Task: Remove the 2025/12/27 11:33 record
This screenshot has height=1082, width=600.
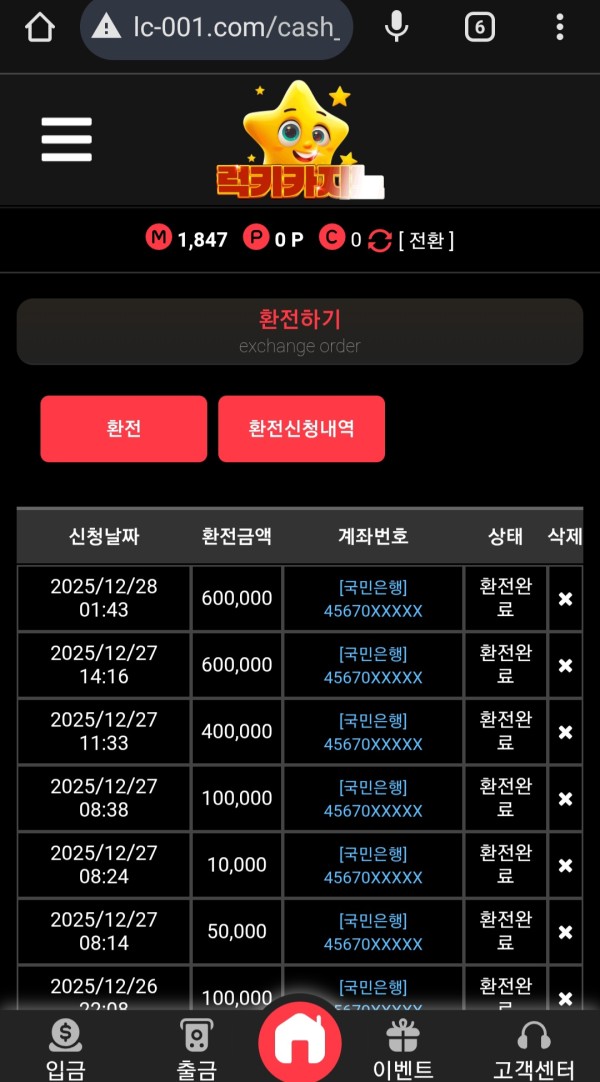Action: tap(565, 732)
